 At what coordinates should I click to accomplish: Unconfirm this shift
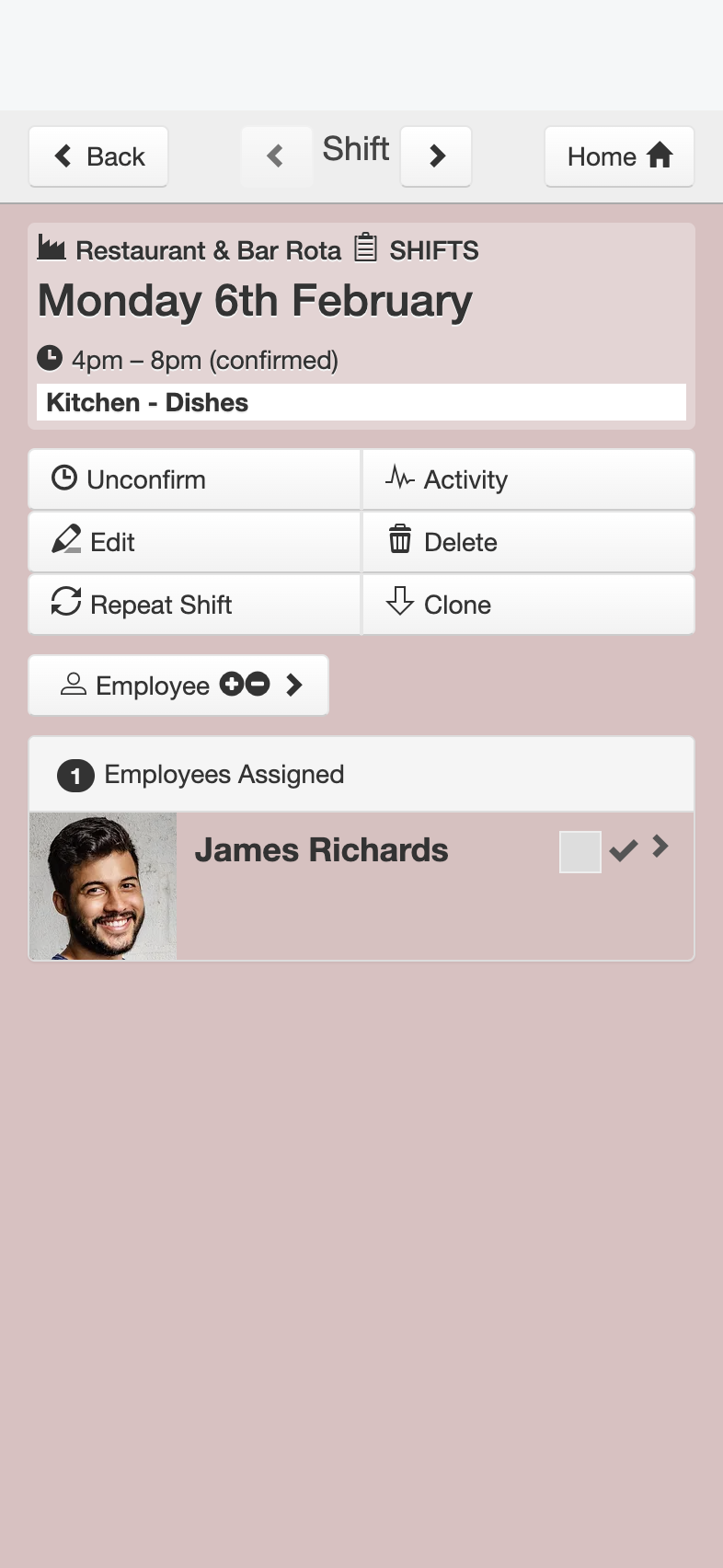pyautogui.click(x=194, y=479)
